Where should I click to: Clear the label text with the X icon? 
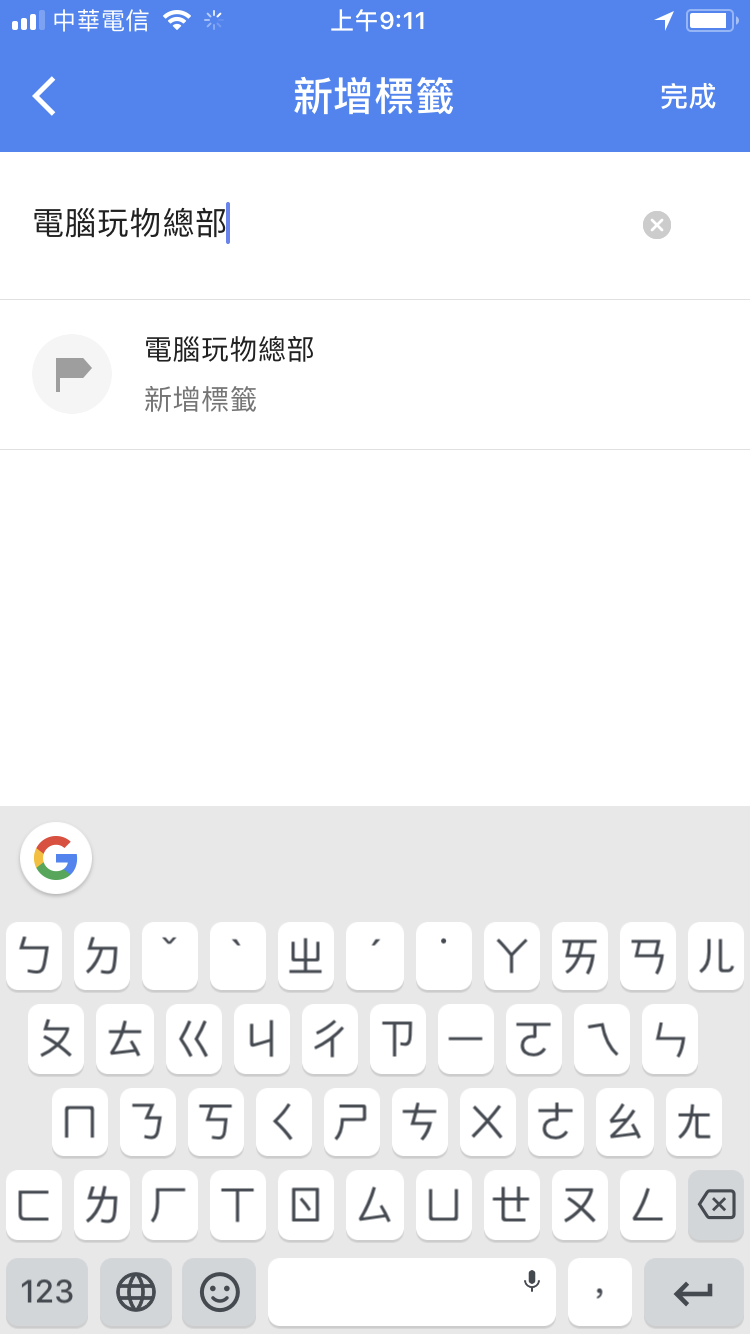(x=657, y=225)
